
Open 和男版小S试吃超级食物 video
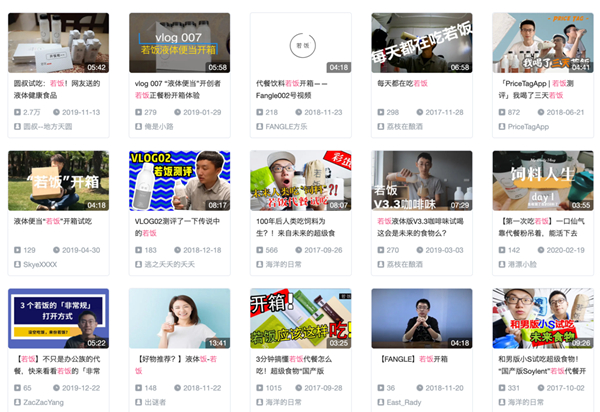pyautogui.click(x=542, y=319)
